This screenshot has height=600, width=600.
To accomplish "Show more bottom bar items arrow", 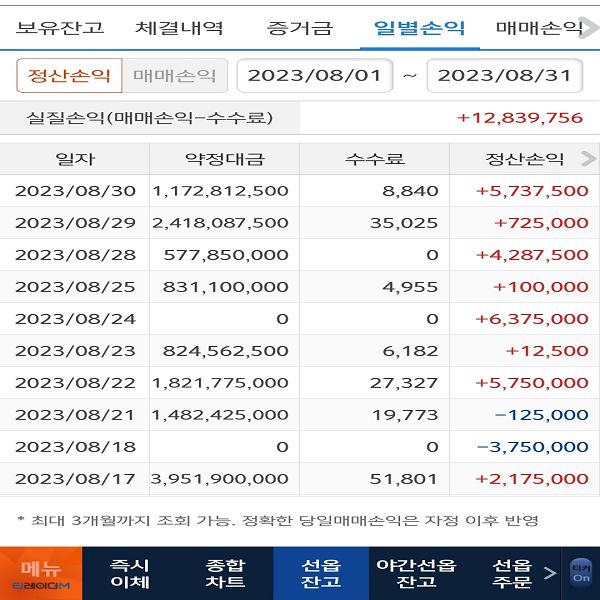I will click(549, 573).
